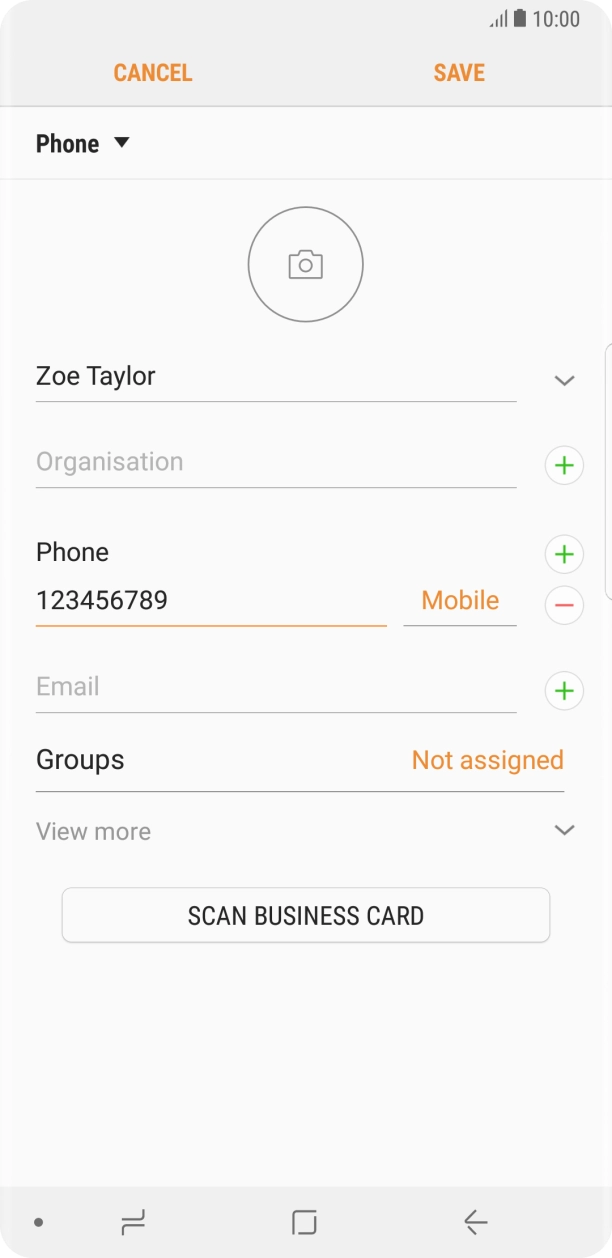Screen dimensions: 612x1258
Task: Add a contact photo with the camera icon
Action: (x=305, y=265)
